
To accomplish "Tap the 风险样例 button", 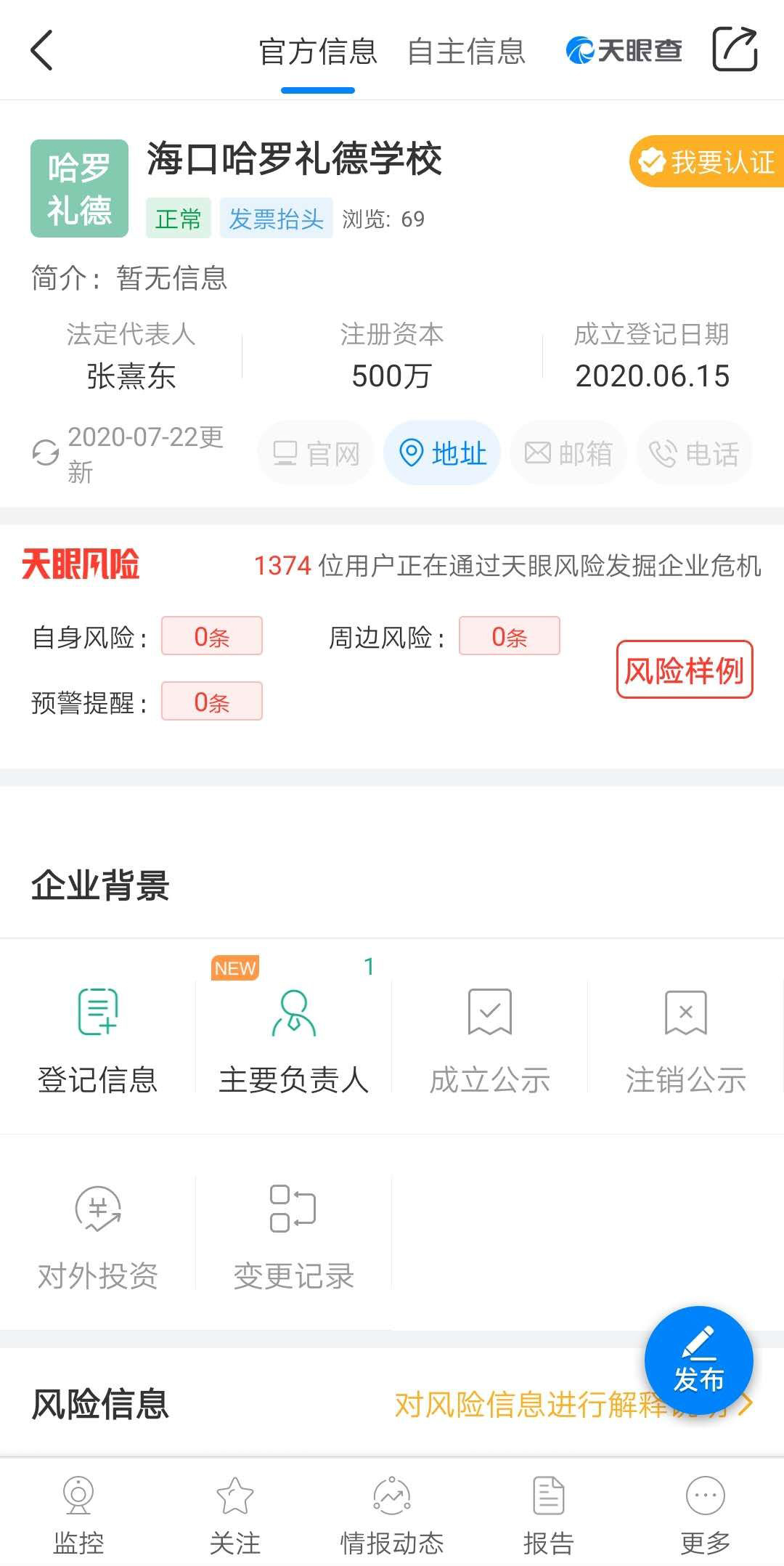I will coord(684,670).
